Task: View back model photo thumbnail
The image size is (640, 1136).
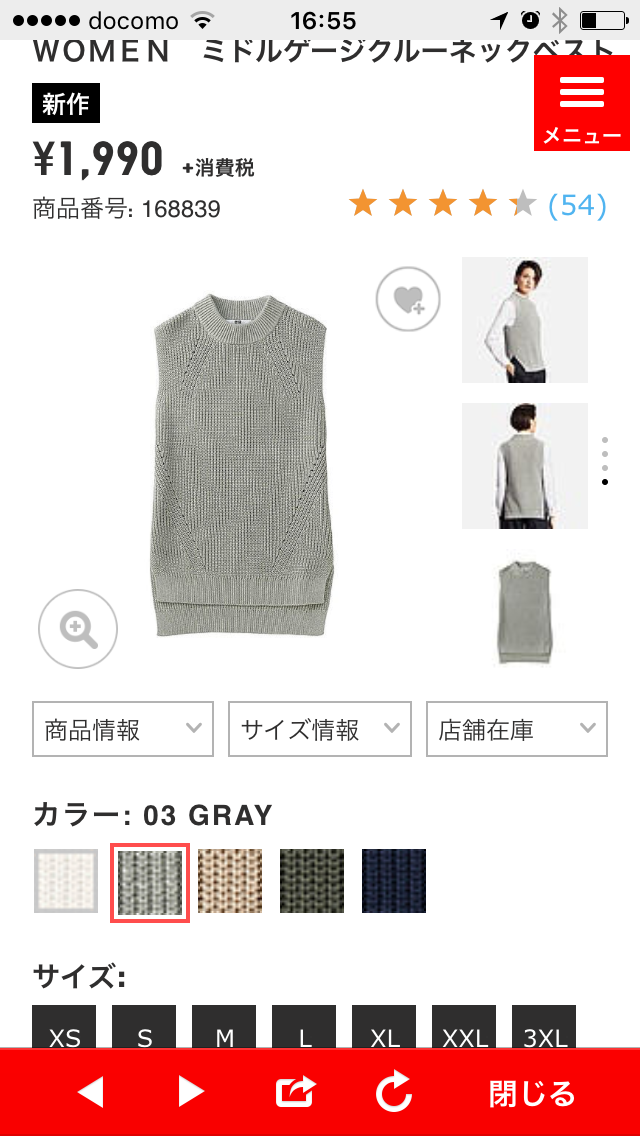Action: point(524,466)
